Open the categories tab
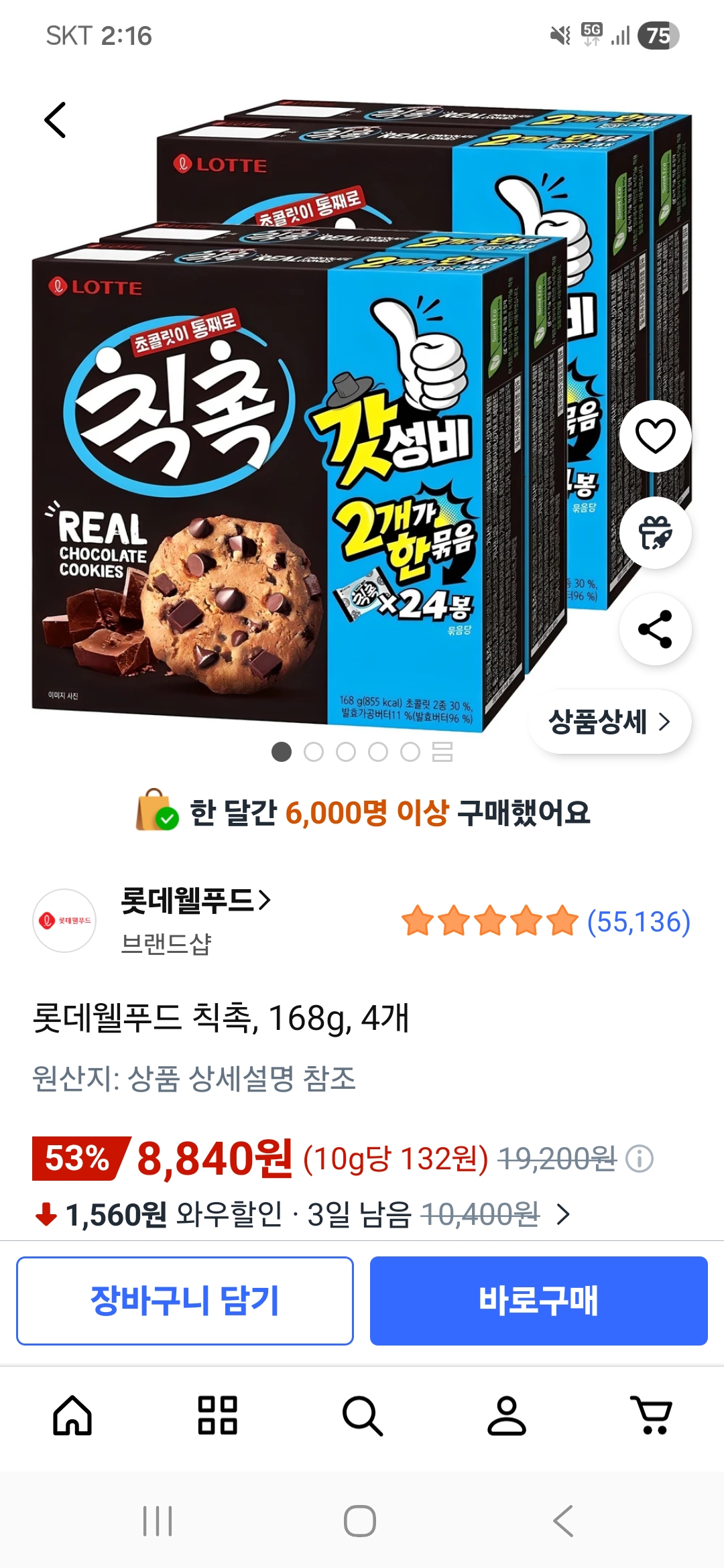724x1568 pixels. tap(217, 1415)
